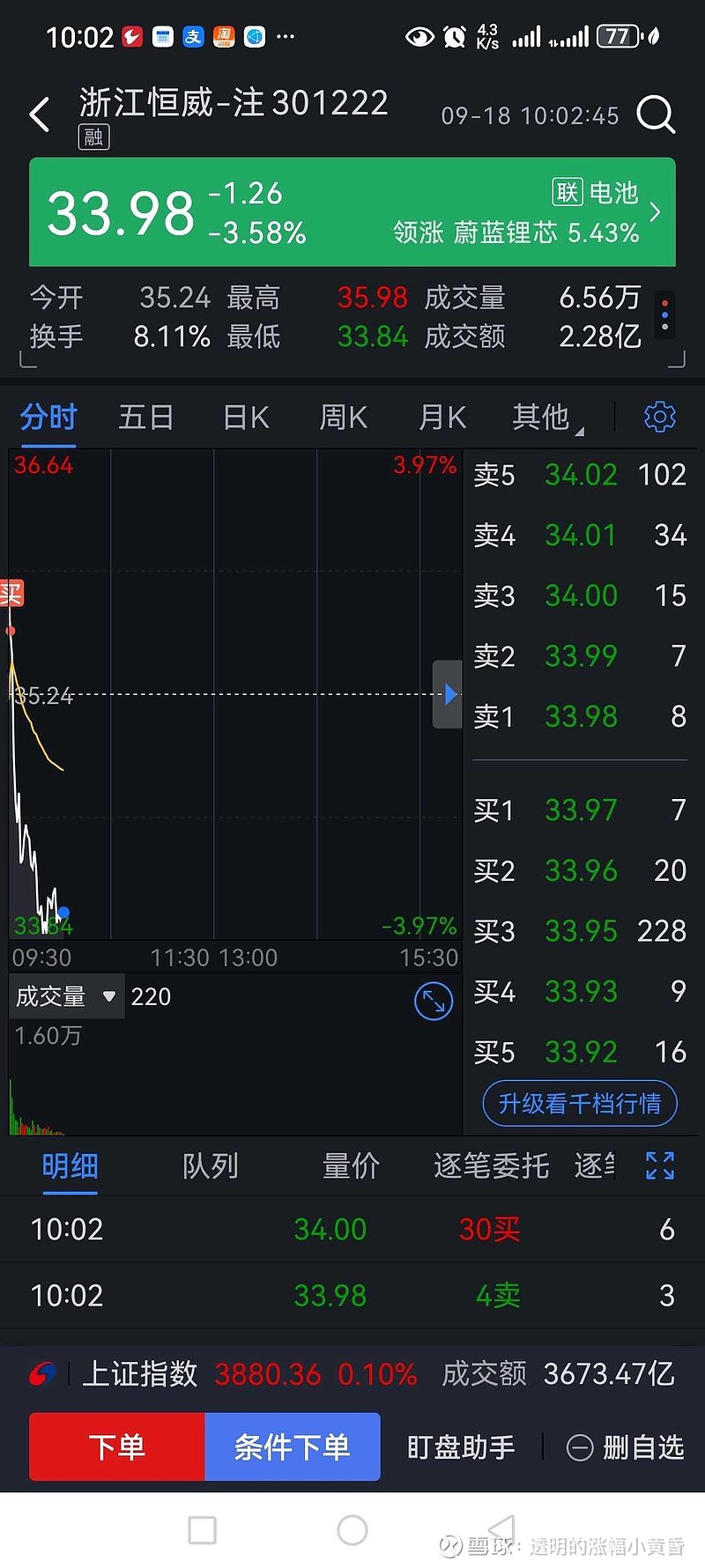Switch to the 队列 tab
705x1568 pixels.
210,1166
